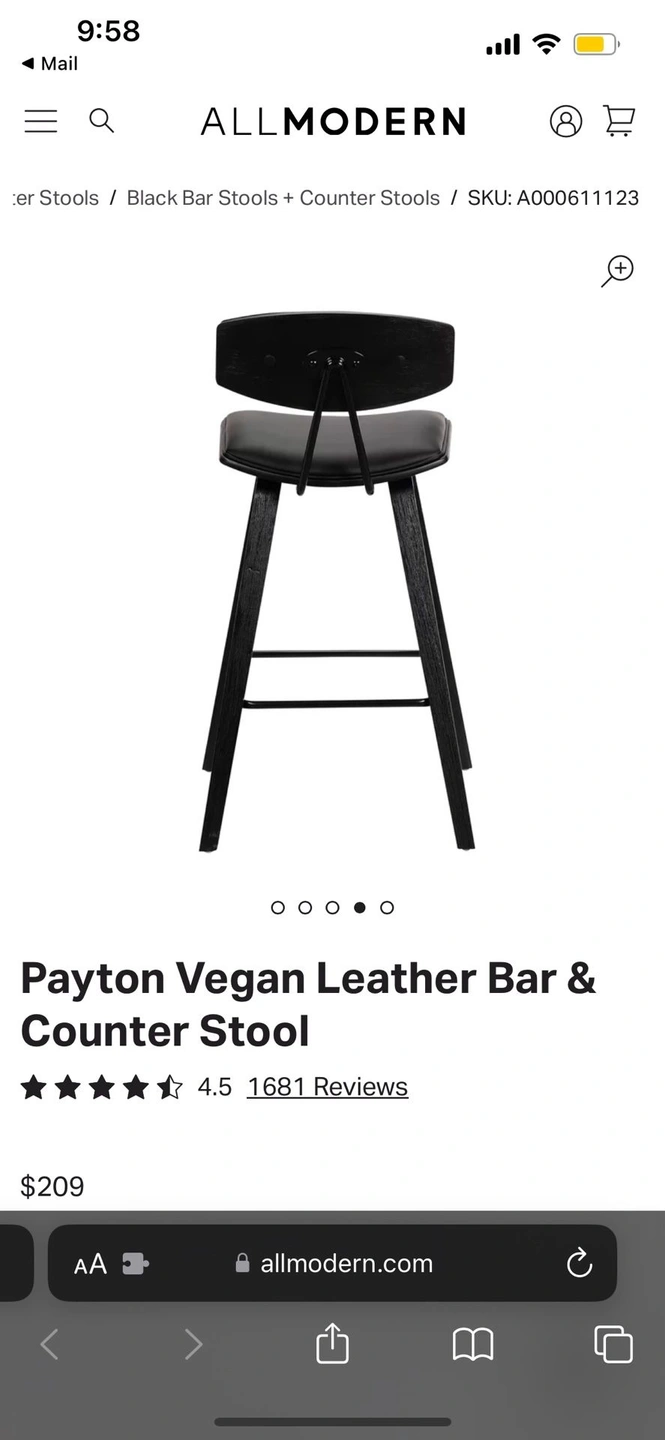Read the 1681 Reviews link

tap(327, 1087)
